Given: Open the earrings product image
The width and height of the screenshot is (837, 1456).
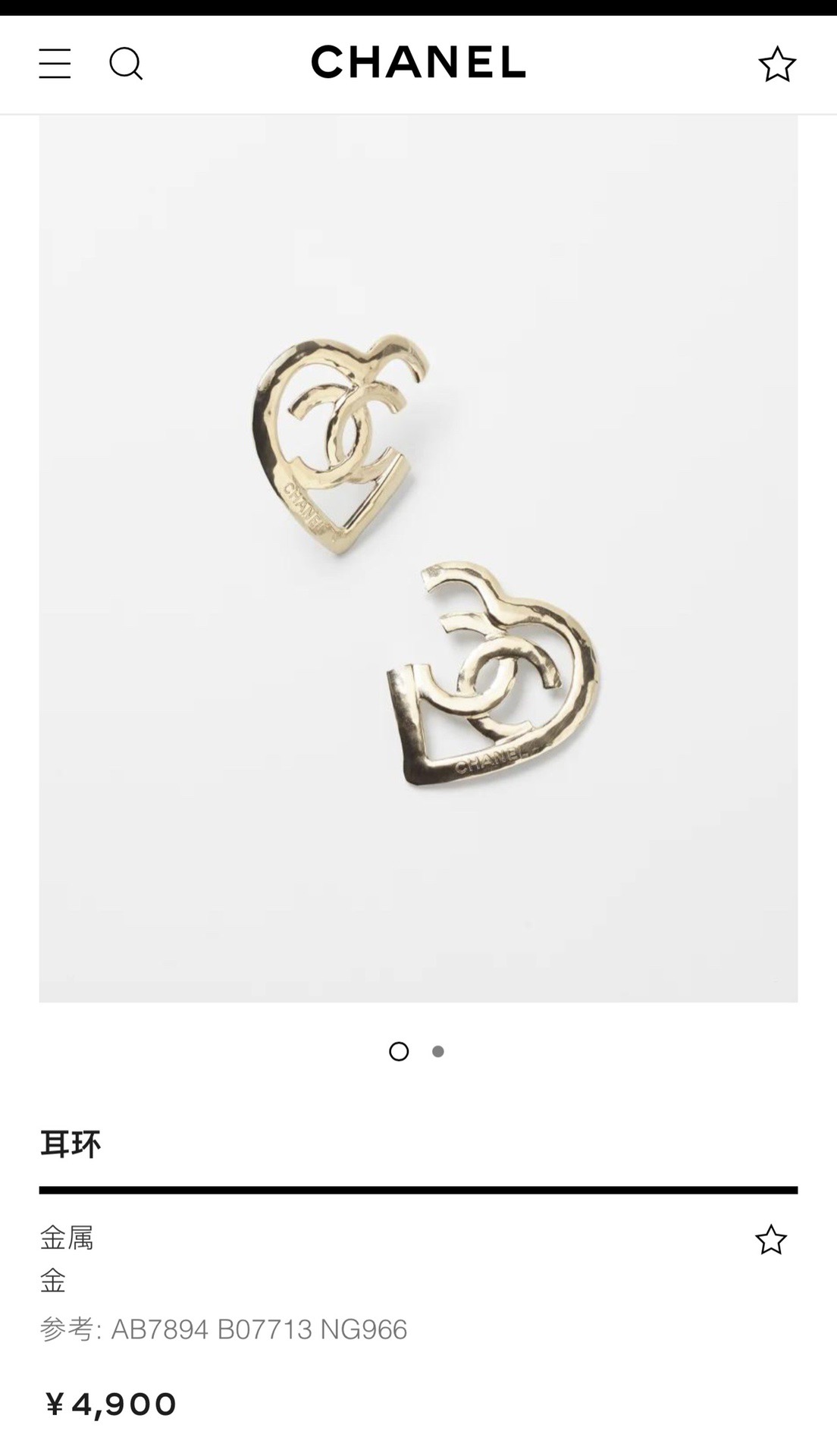Looking at the screenshot, I should point(418,558).
